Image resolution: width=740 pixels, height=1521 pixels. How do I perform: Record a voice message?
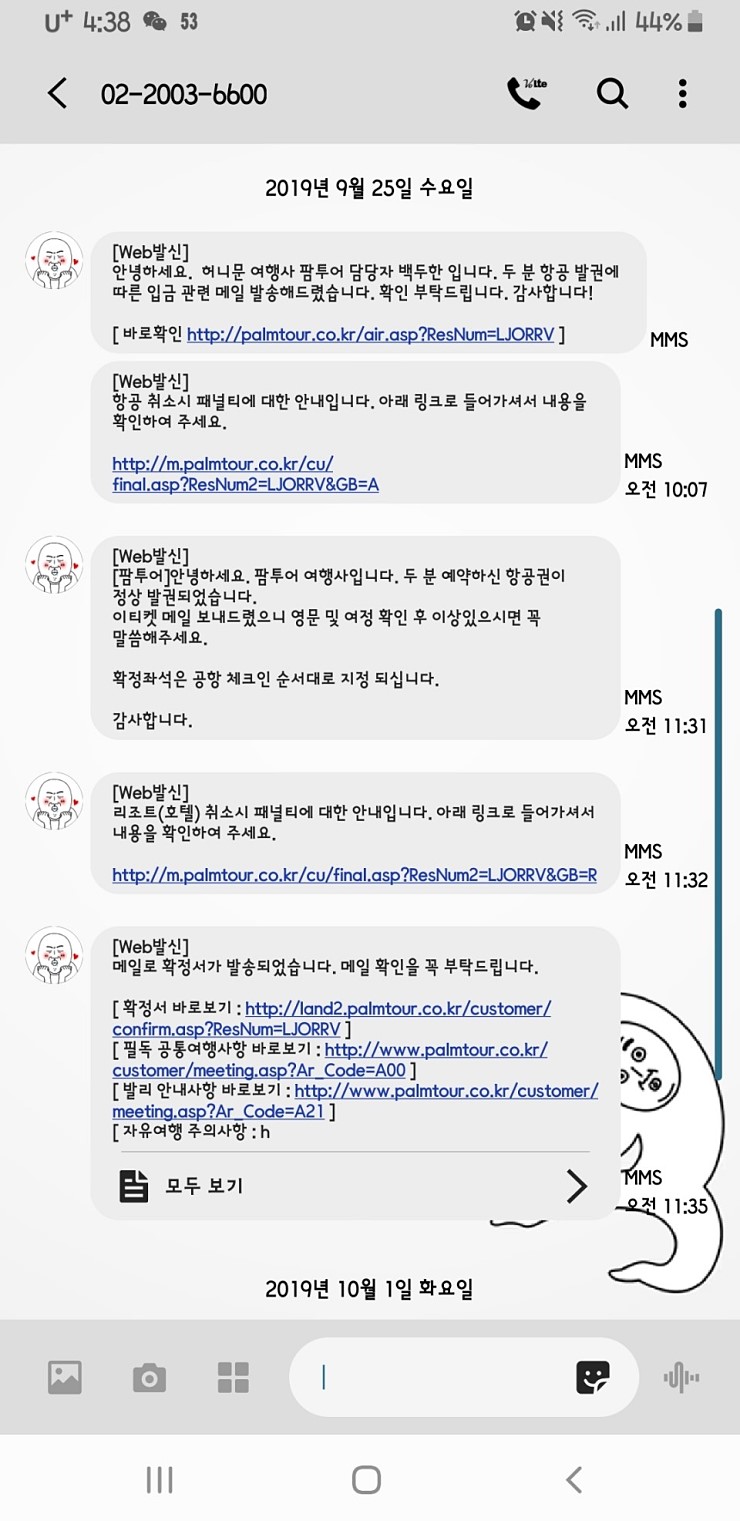(682, 1377)
